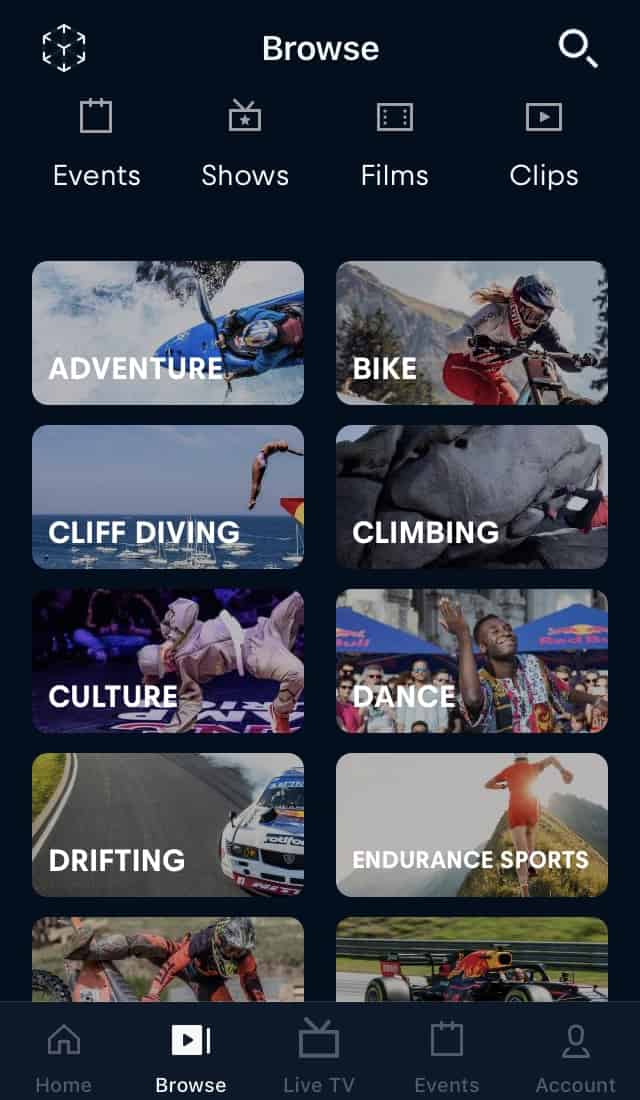The width and height of the screenshot is (640, 1100).
Task: Go to the Account tab
Action: coord(575,1056)
